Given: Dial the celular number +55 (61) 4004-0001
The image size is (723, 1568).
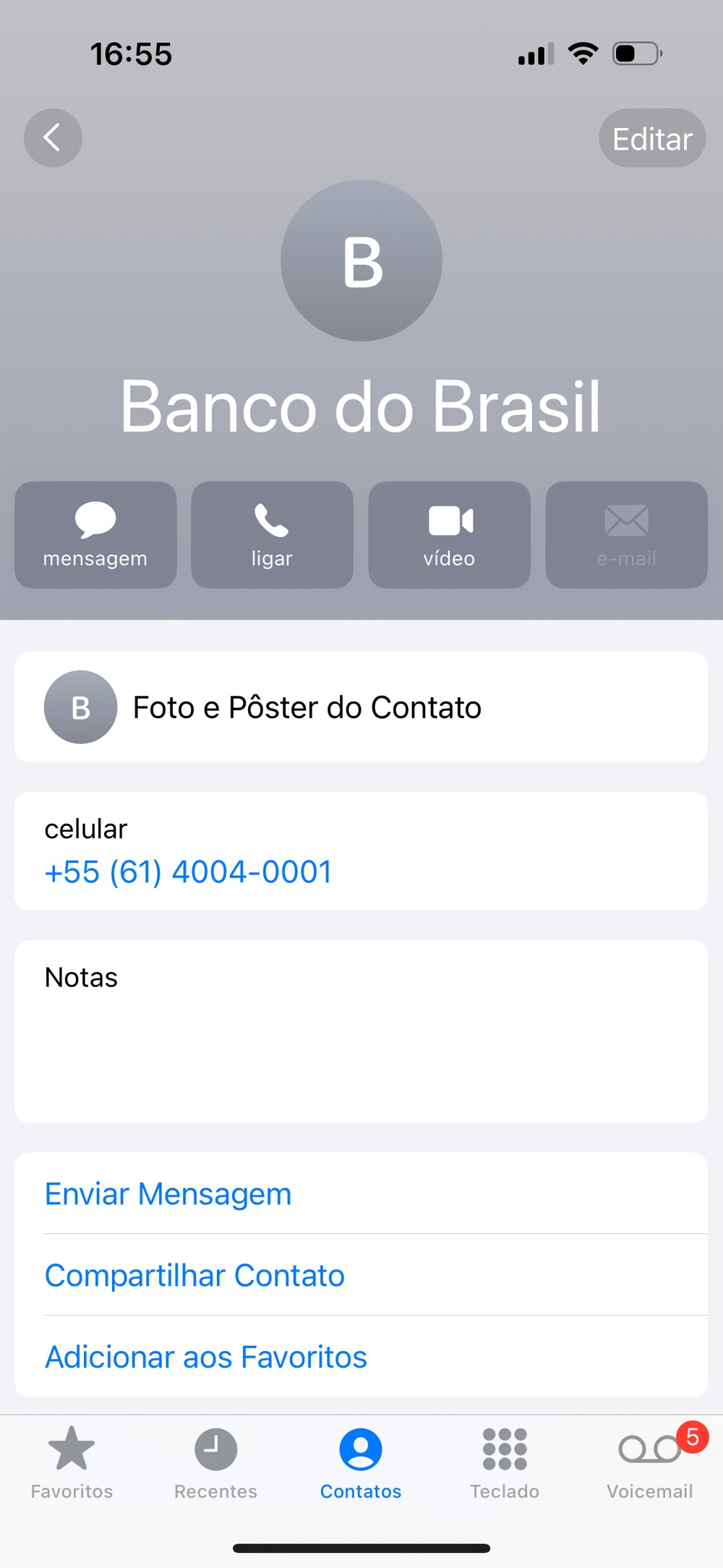Looking at the screenshot, I should (x=188, y=872).
